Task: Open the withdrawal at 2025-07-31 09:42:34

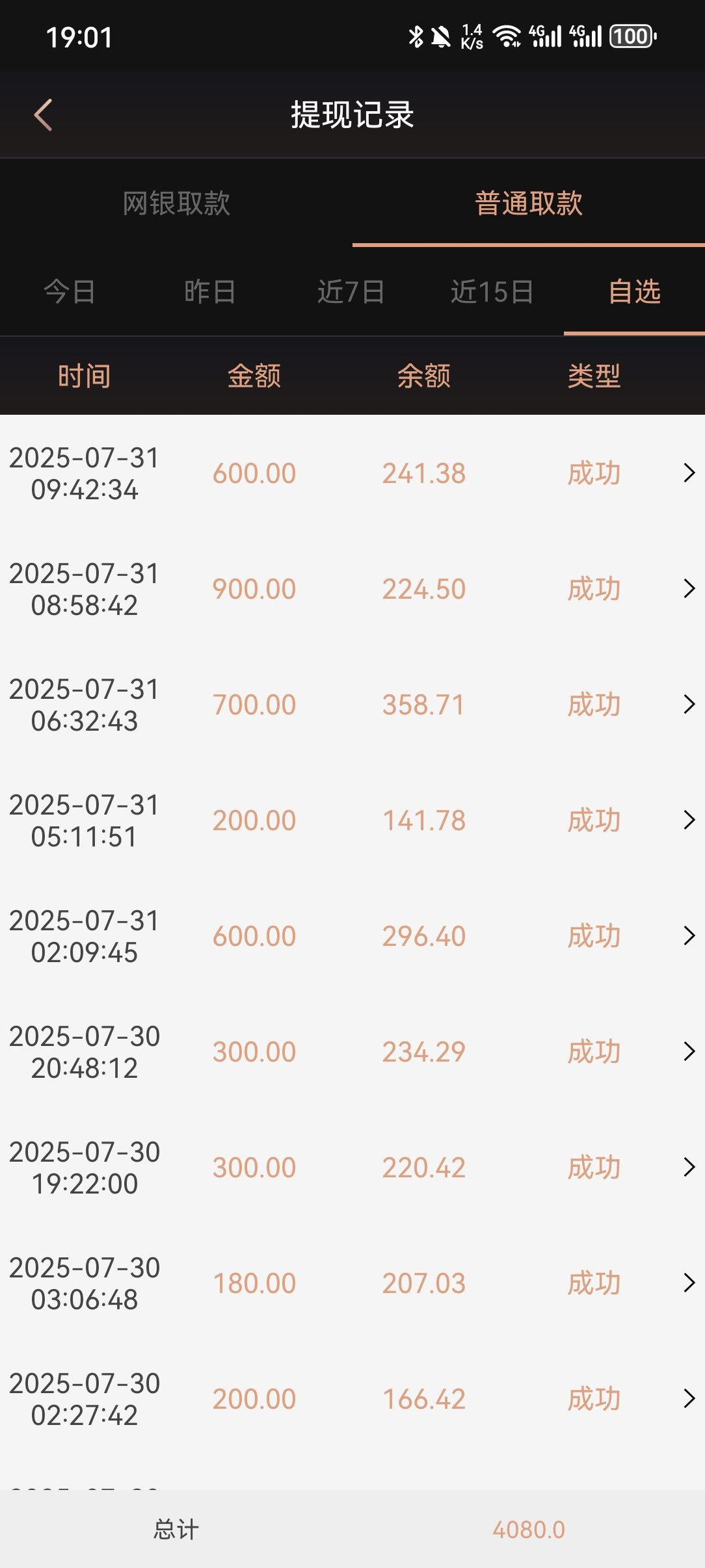Action: 352,473
